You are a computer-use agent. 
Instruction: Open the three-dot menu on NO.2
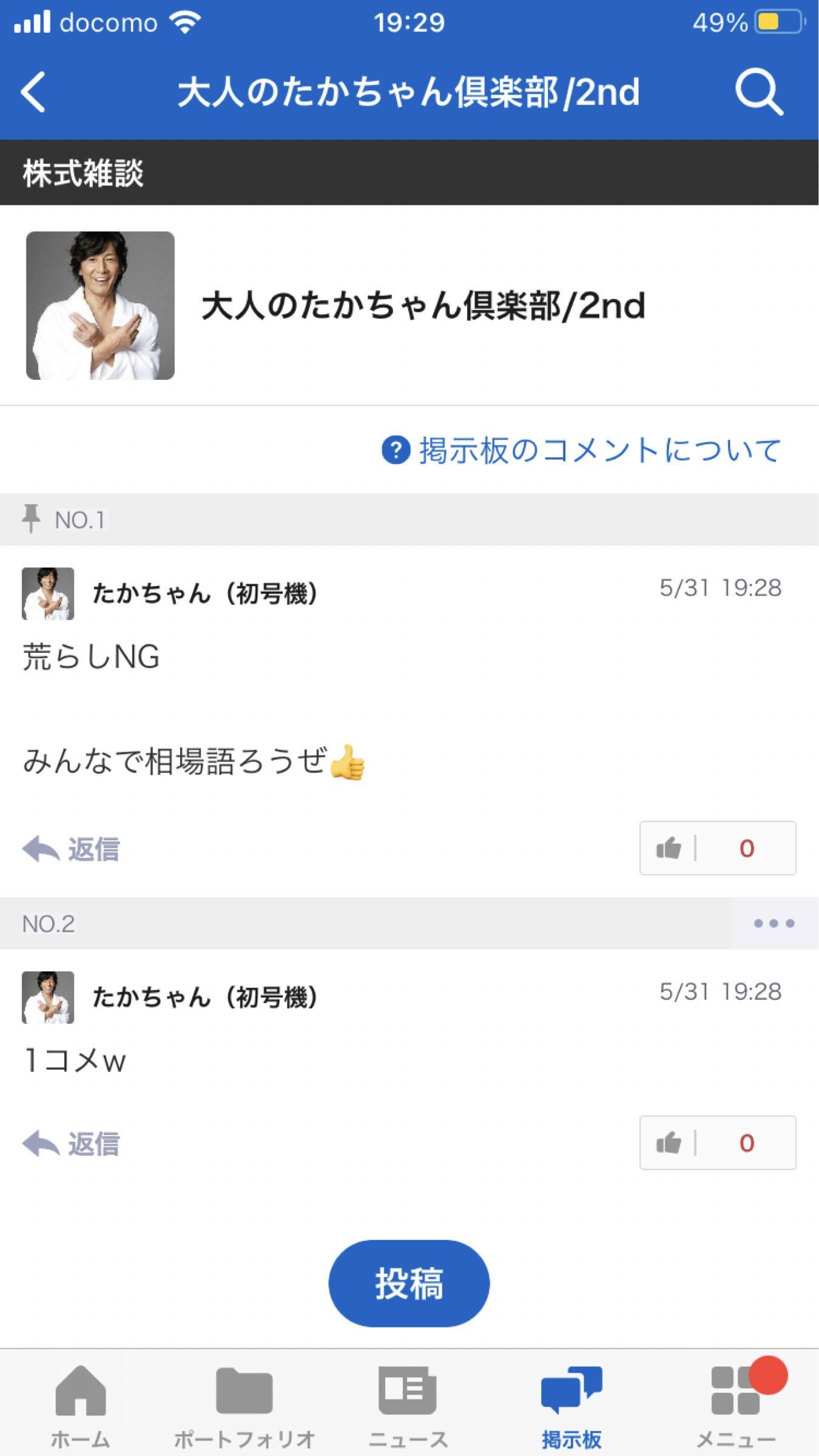(x=774, y=923)
